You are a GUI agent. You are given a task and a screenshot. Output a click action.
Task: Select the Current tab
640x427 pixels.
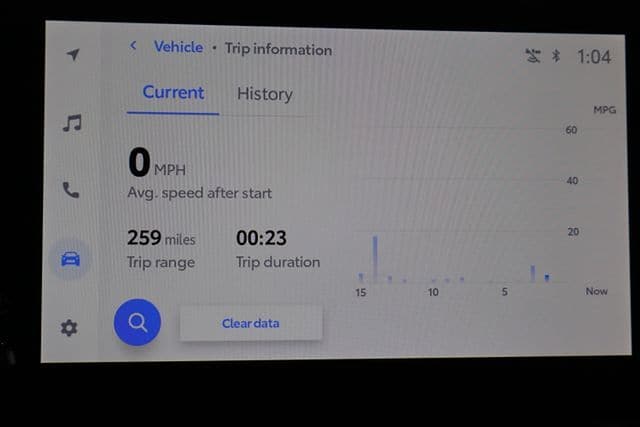click(x=173, y=93)
